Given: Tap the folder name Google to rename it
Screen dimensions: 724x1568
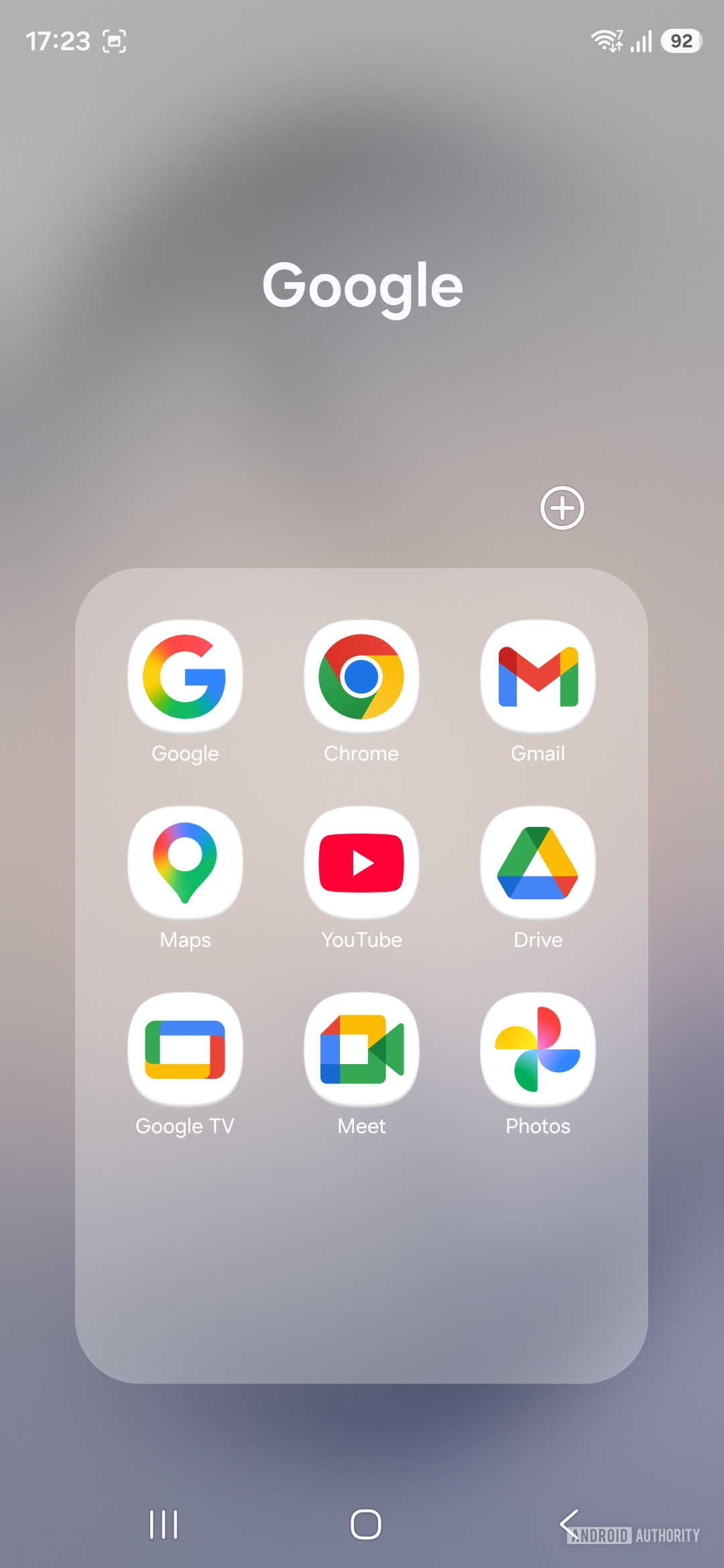Looking at the screenshot, I should 362,287.
